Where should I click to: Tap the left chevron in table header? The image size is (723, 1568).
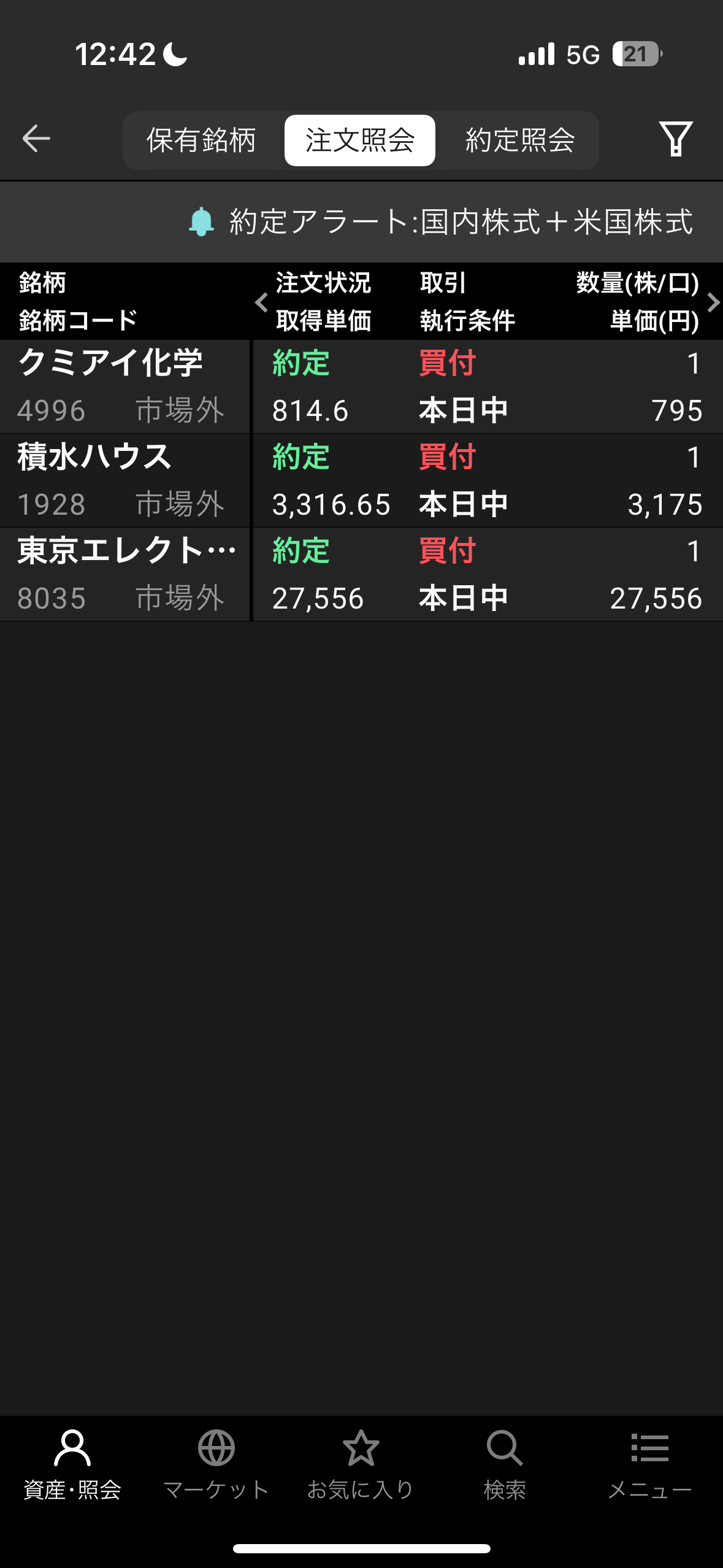point(262,302)
